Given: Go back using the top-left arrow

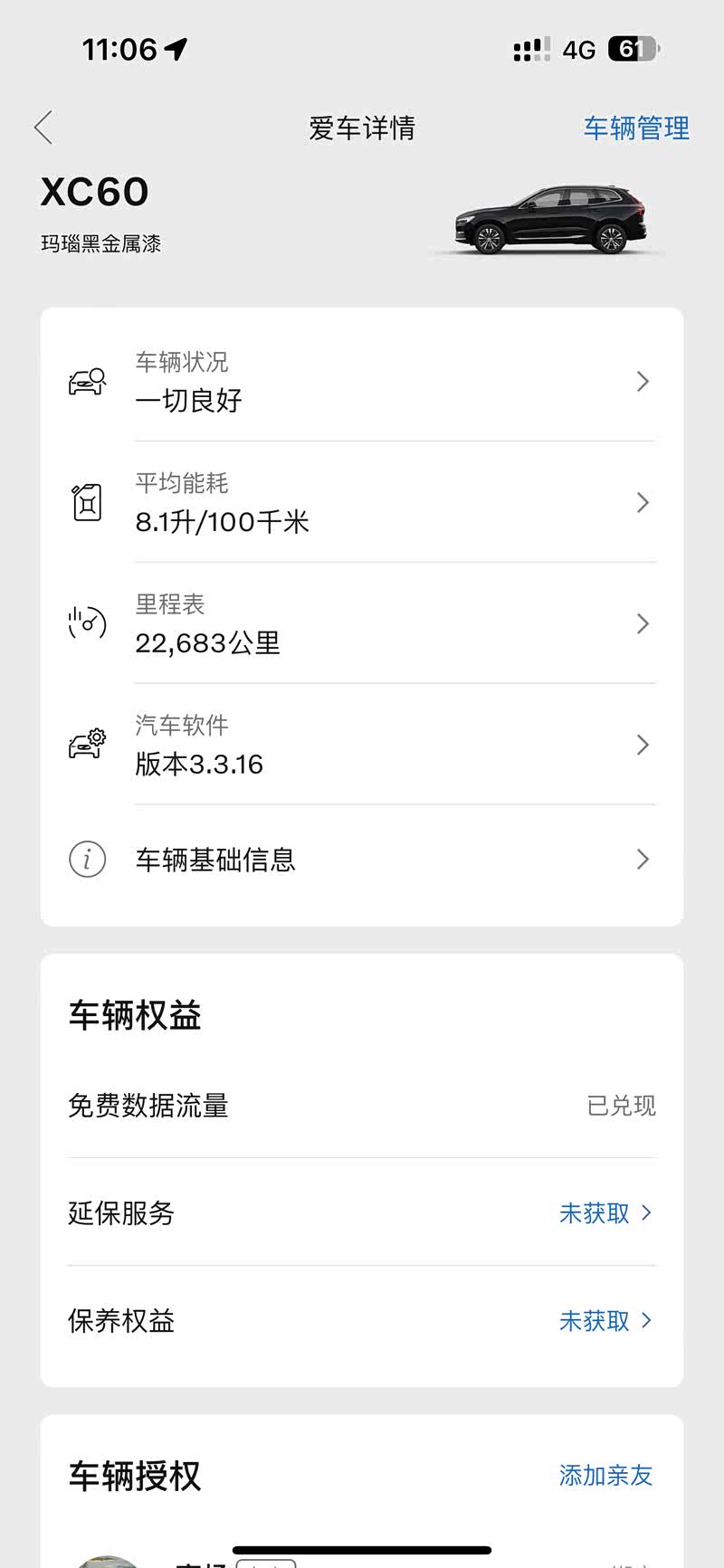Looking at the screenshot, I should (43, 128).
